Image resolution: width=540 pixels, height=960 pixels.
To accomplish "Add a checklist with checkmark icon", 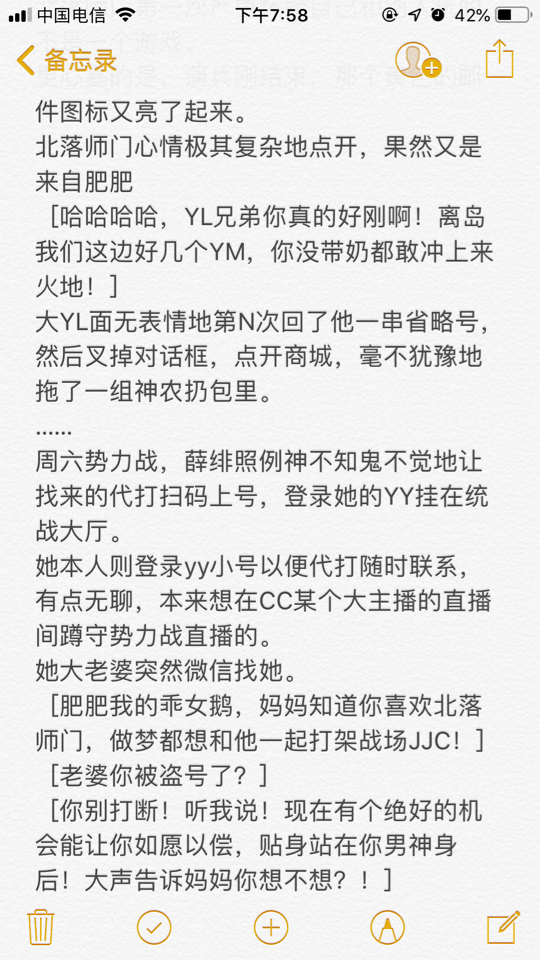I will (x=154, y=927).
